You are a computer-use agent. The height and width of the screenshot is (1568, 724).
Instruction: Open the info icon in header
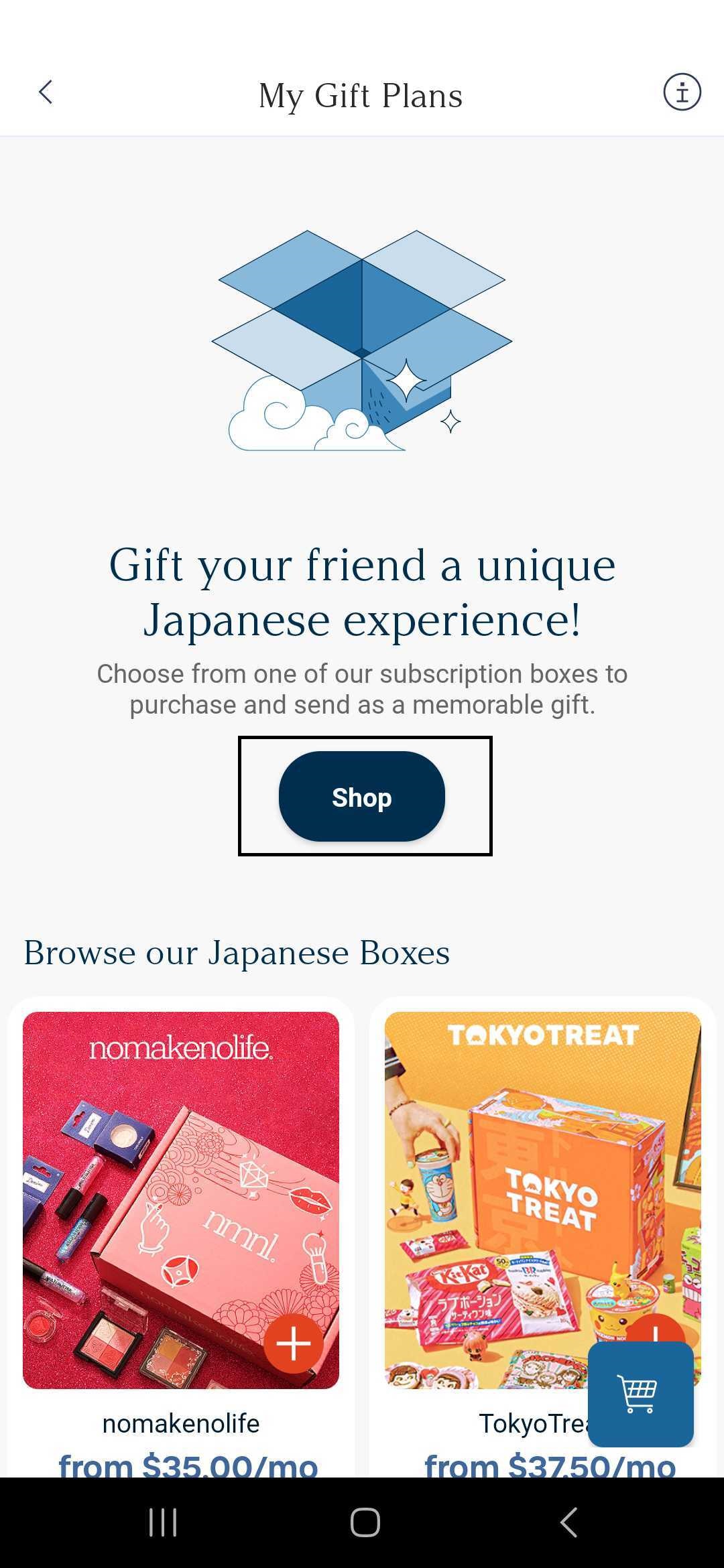[x=682, y=92]
